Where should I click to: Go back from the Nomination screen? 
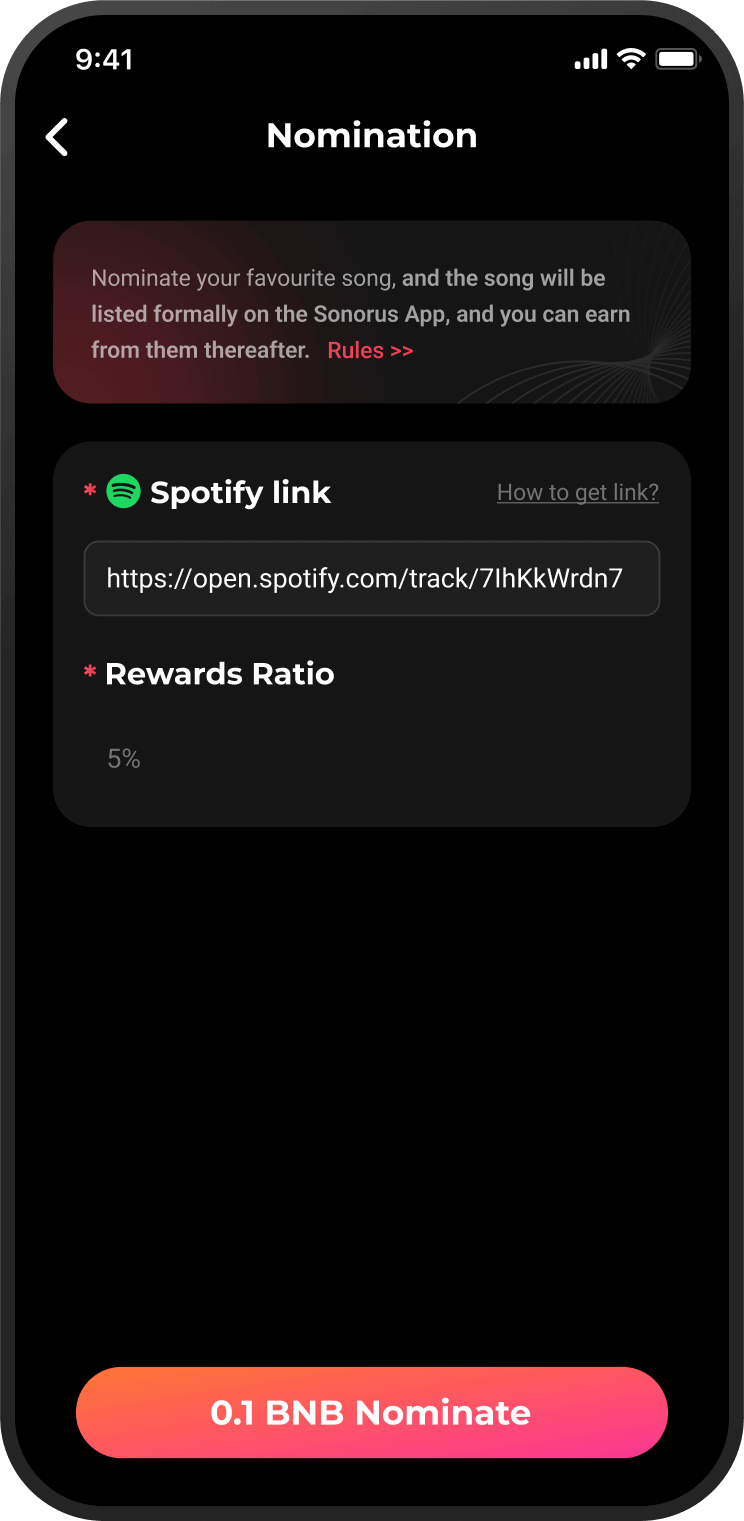57,137
